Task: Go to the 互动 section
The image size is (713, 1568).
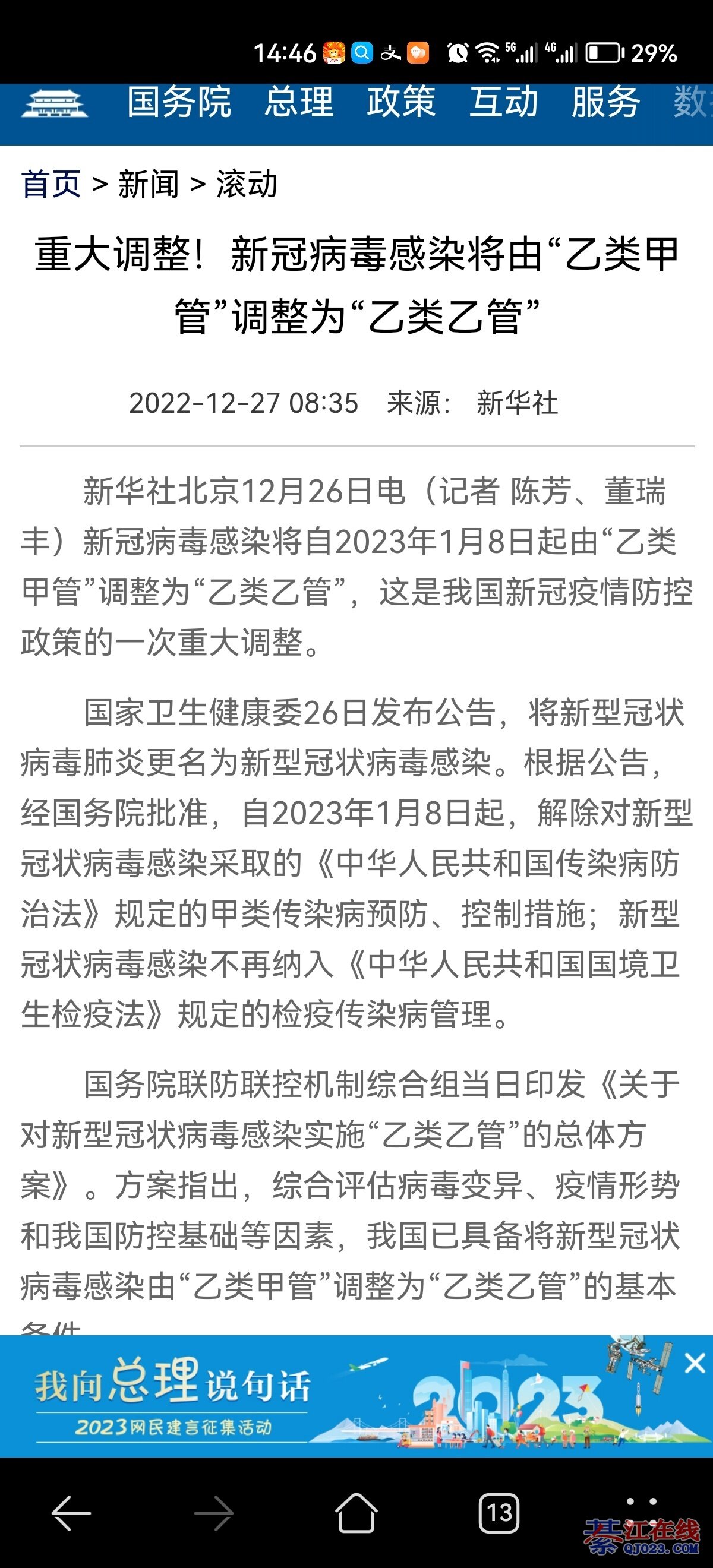Action: (x=503, y=102)
